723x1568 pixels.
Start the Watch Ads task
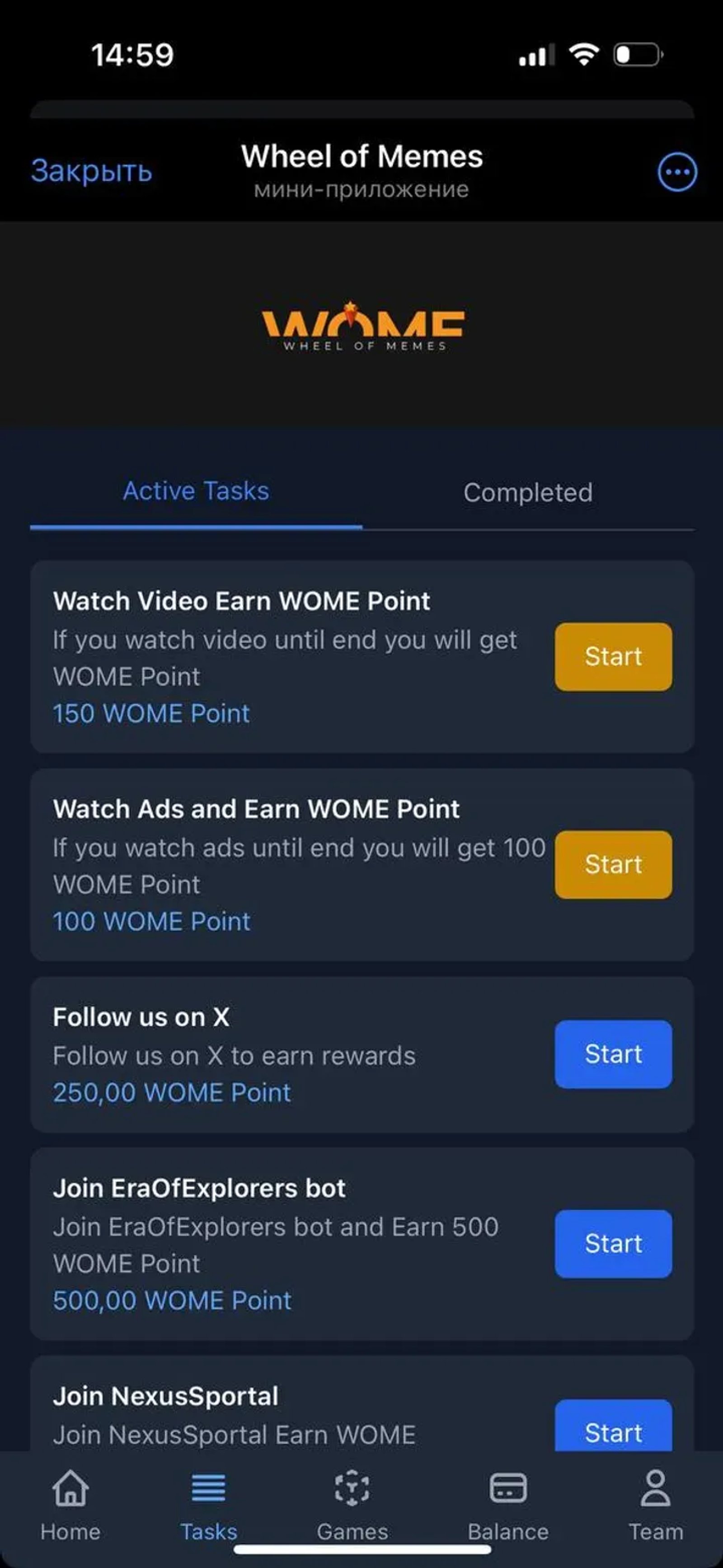point(613,864)
